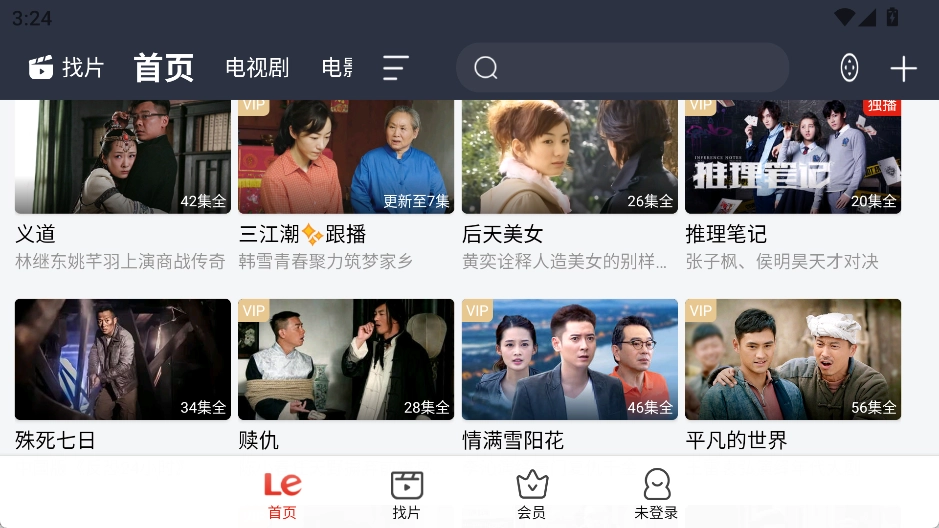
Task: Tap the plus icon
Action: pos(903,68)
